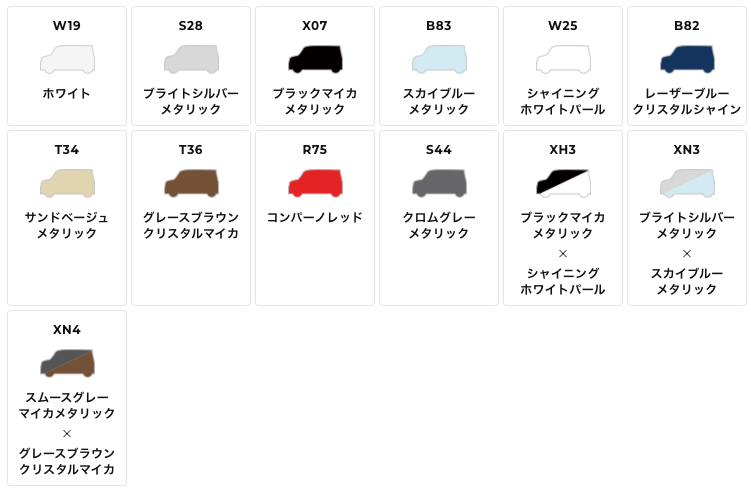Viewport: 751px width, 491px height.
Task: Select the R75 Compagno Red color
Action: (x=315, y=184)
